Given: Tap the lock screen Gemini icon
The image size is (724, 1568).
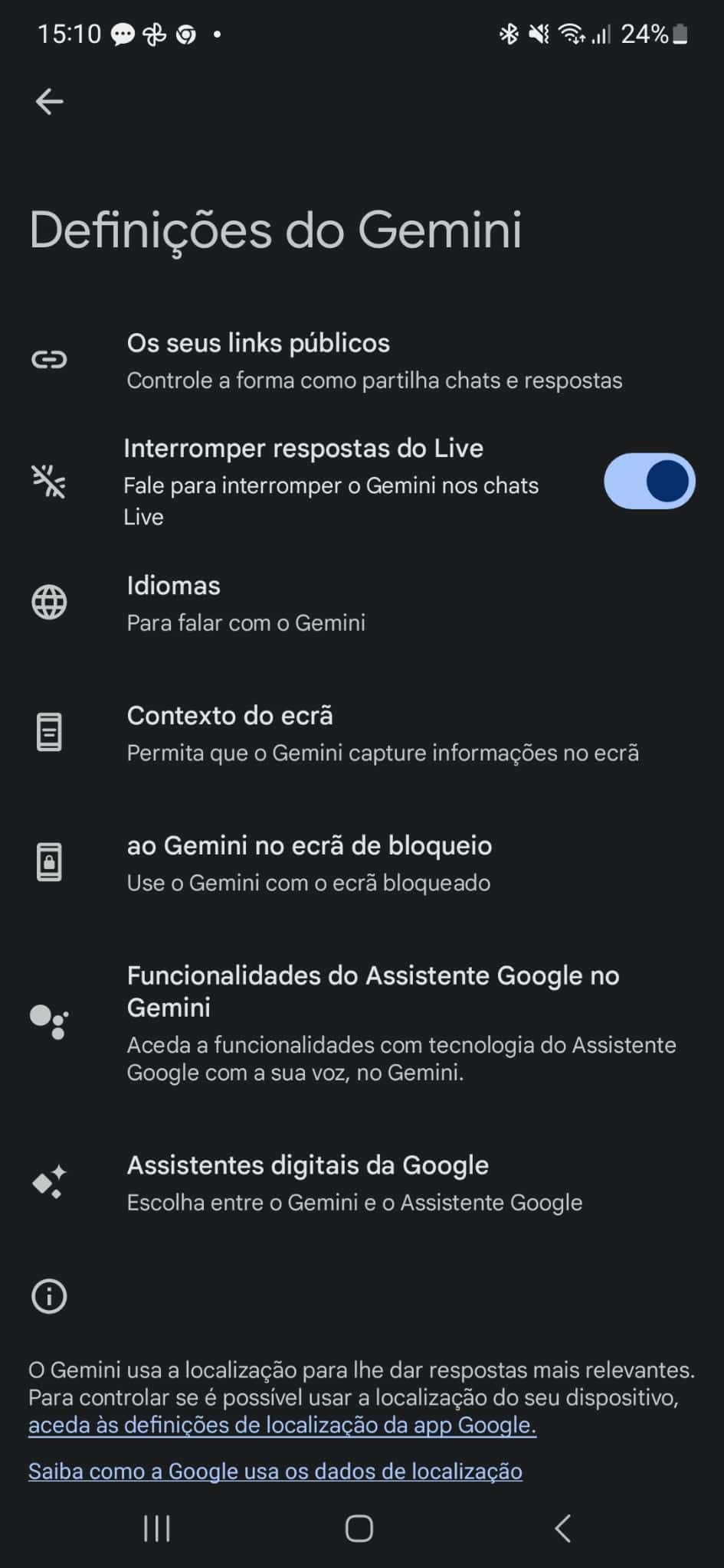Looking at the screenshot, I should 48,861.
